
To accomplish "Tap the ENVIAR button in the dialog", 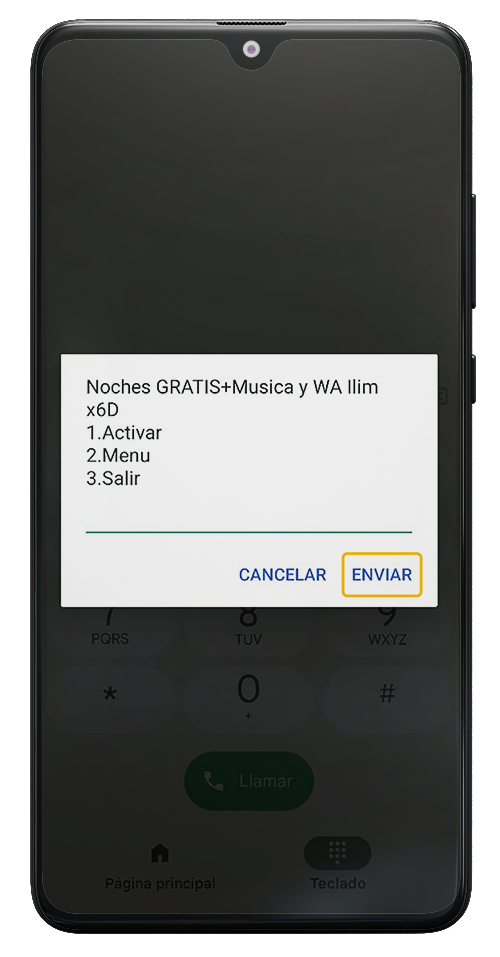I will click(382, 574).
